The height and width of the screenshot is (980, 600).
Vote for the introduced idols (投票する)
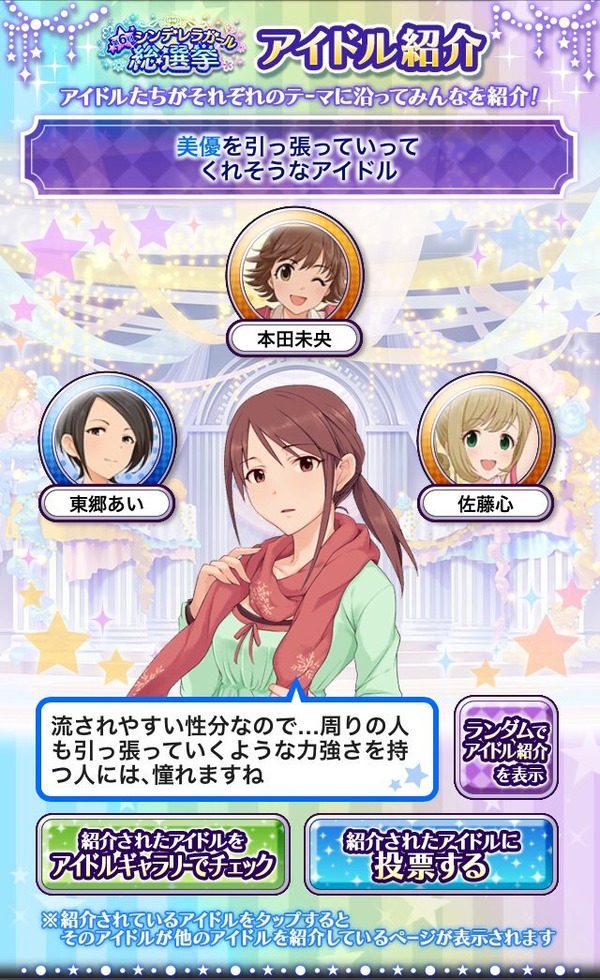point(431,854)
